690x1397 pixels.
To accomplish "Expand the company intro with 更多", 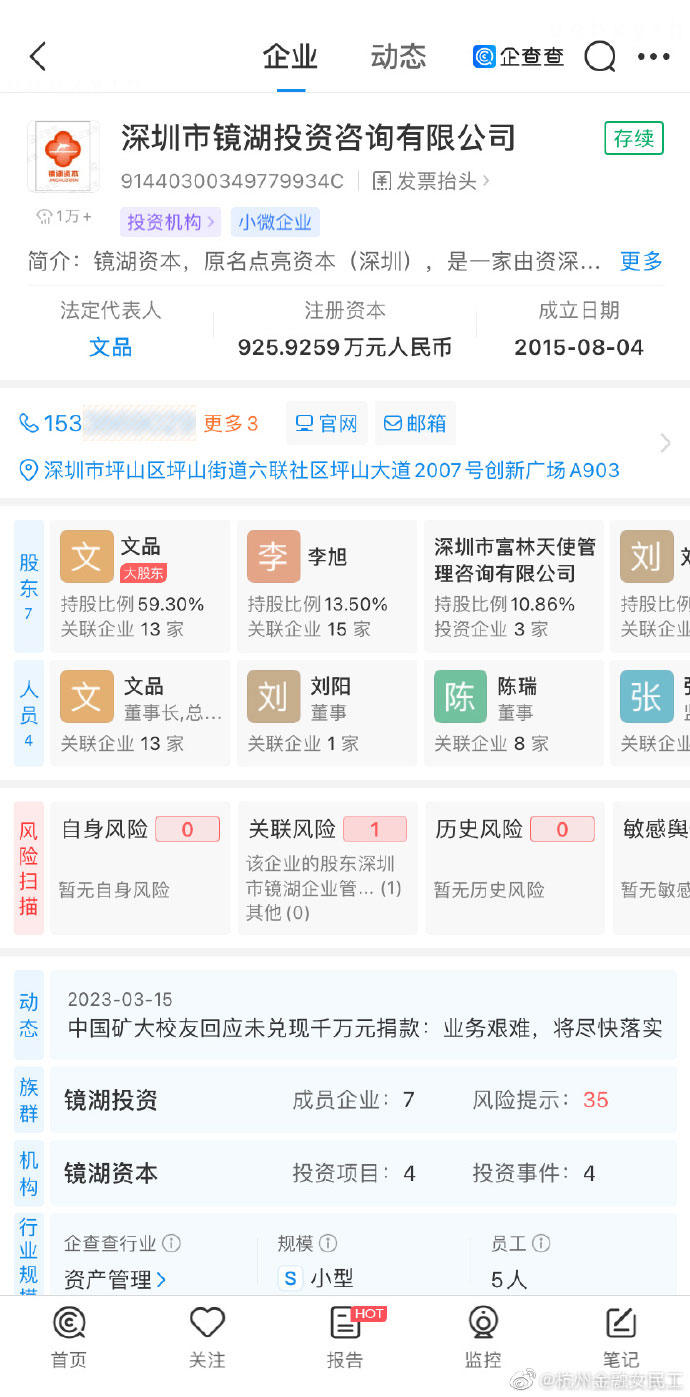I will tap(641, 262).
